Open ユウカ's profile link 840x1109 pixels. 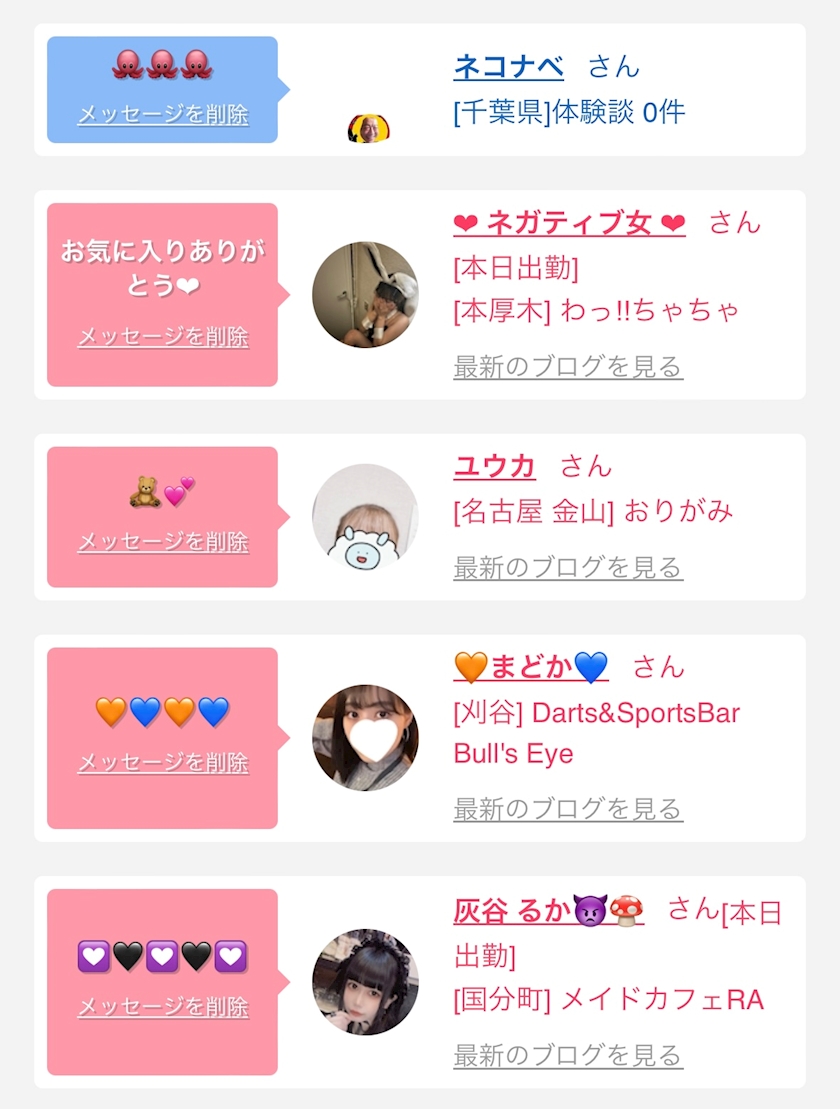point(494,466)
